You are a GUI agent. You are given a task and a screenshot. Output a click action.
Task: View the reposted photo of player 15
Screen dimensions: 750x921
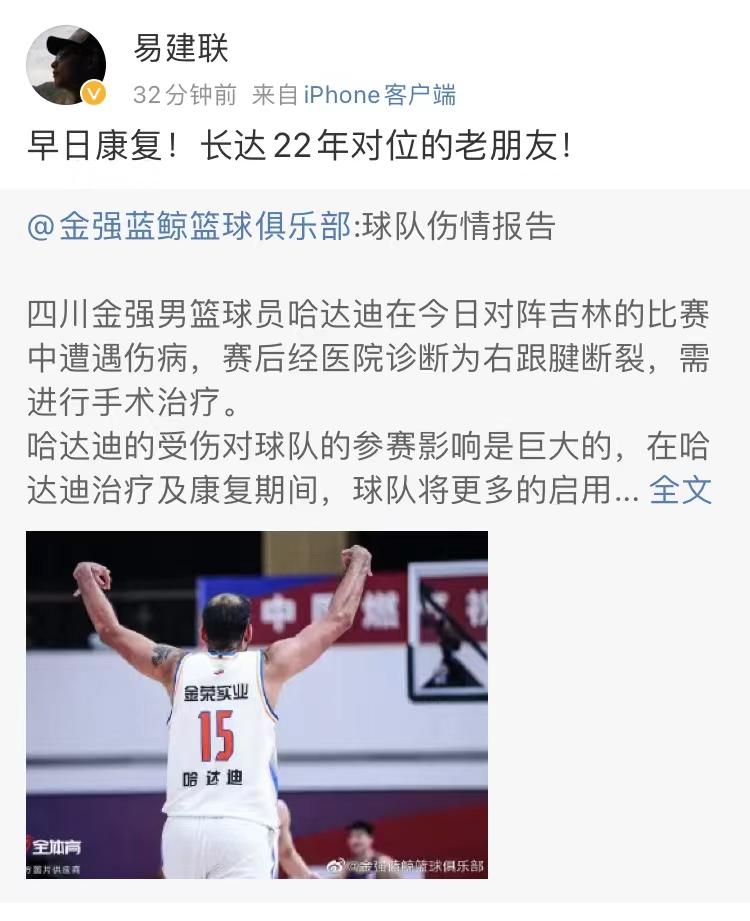point(257,704)
